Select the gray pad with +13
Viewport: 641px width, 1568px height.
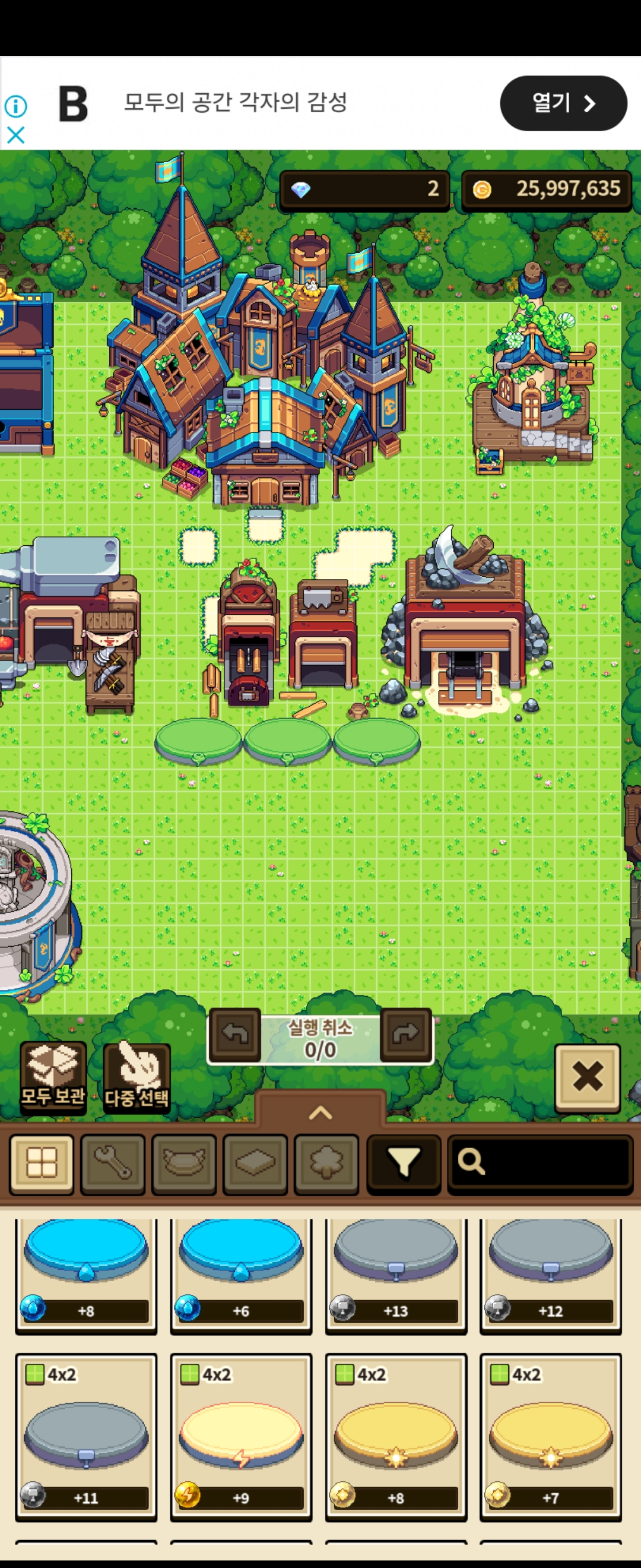[396, 1274]
